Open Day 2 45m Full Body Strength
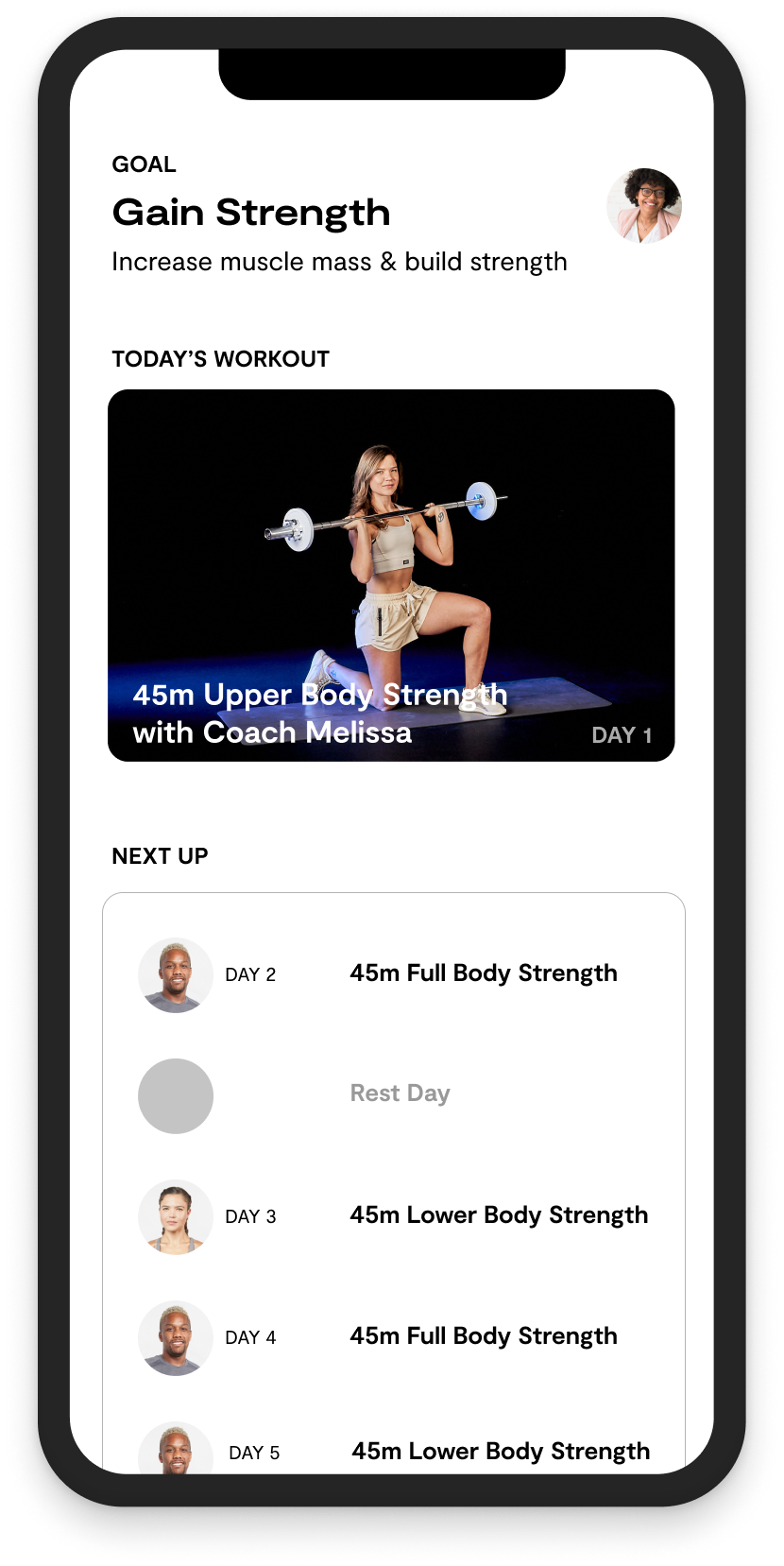 tap(483, 973)
